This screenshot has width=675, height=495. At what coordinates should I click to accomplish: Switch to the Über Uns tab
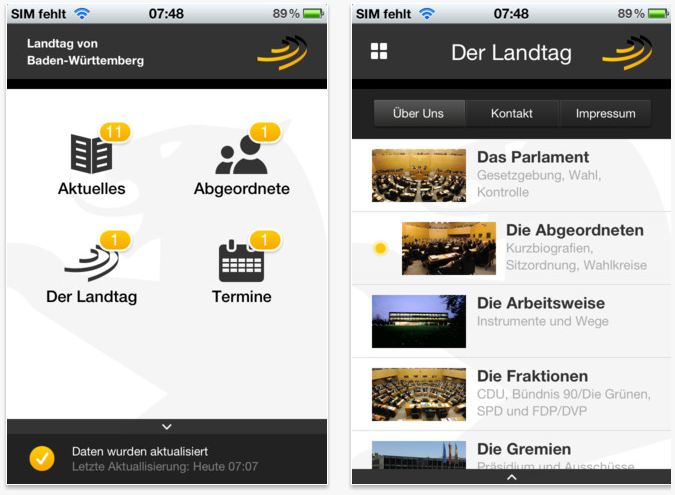coord(418,113)
